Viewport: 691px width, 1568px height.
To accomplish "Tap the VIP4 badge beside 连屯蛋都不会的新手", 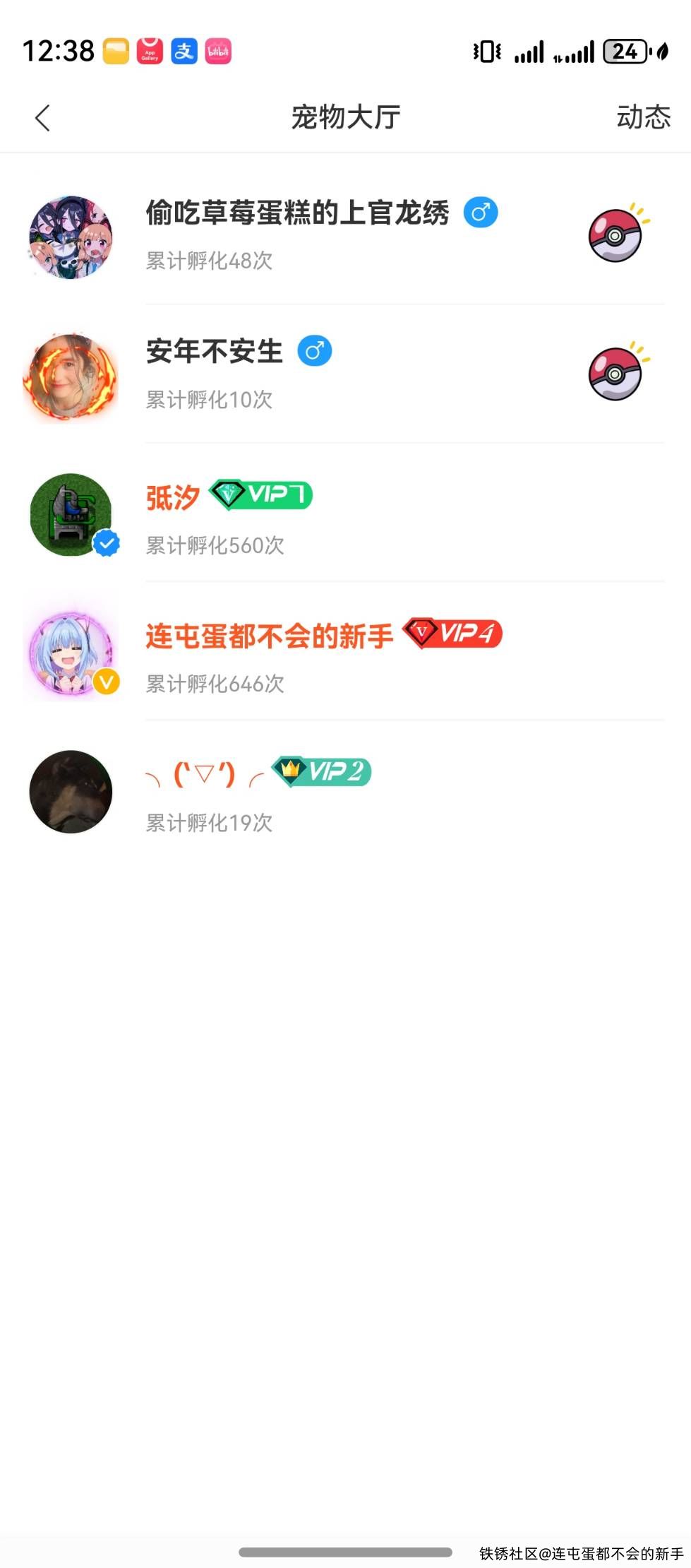I will point(452,635).
